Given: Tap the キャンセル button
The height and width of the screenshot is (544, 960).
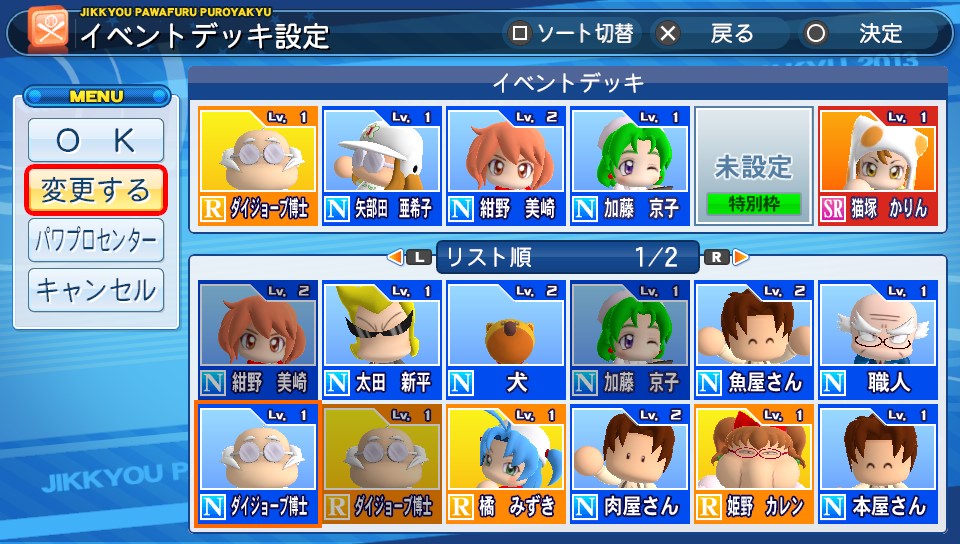Looking at the screenshot, I should click(x=96, y=290).
